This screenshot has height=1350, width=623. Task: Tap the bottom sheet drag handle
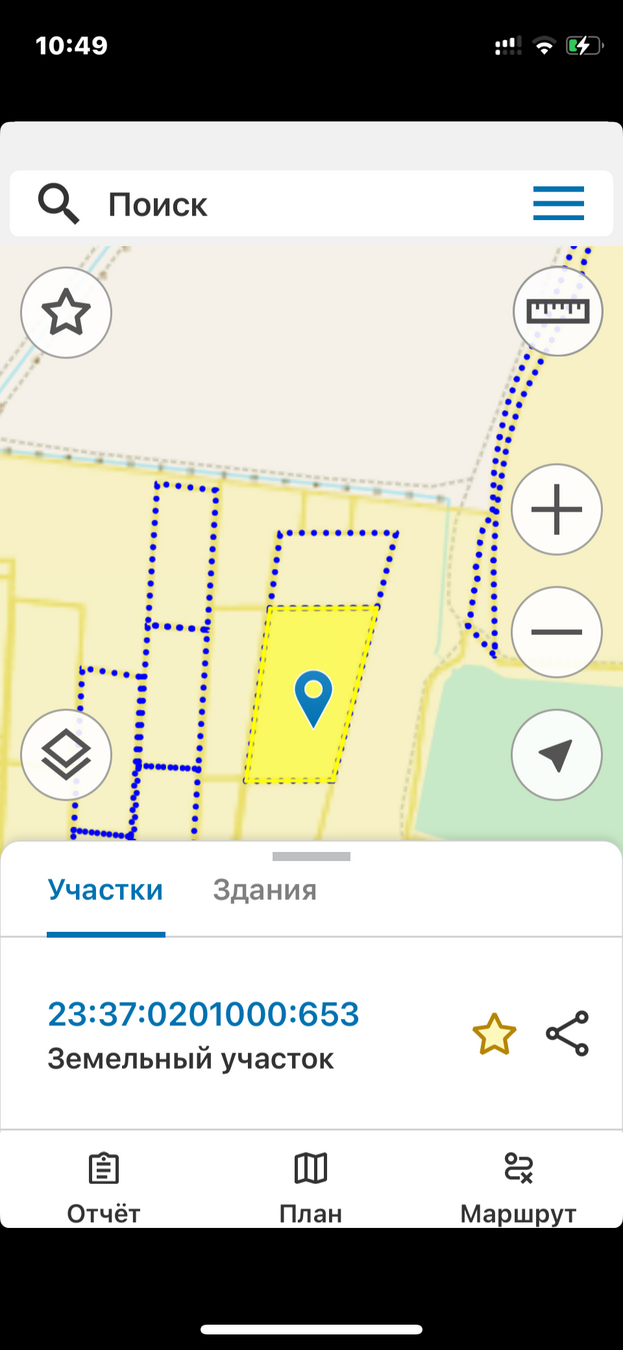[x=311, y=857]
